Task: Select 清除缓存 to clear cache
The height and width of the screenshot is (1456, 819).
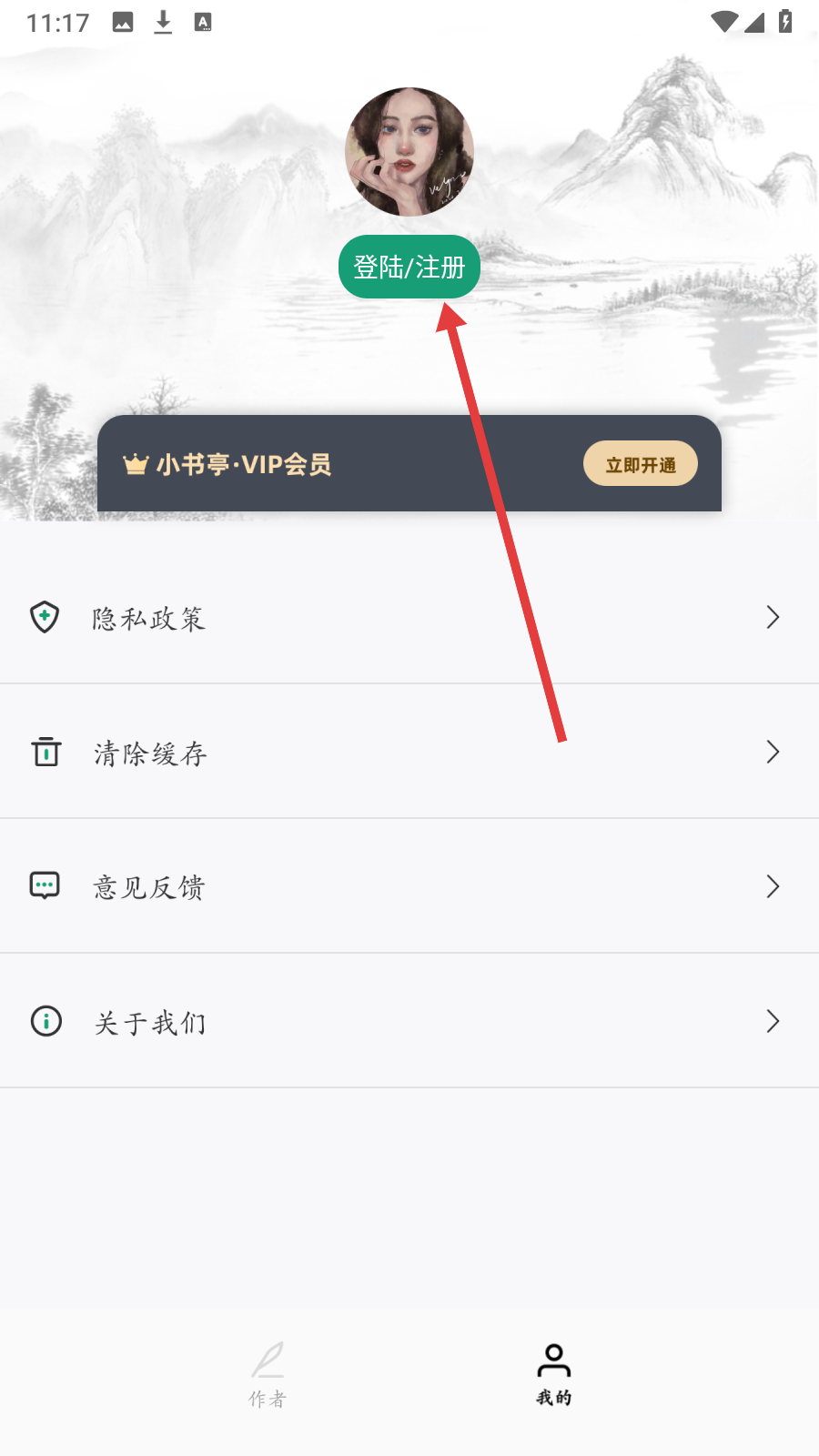Action: (409, 753)
